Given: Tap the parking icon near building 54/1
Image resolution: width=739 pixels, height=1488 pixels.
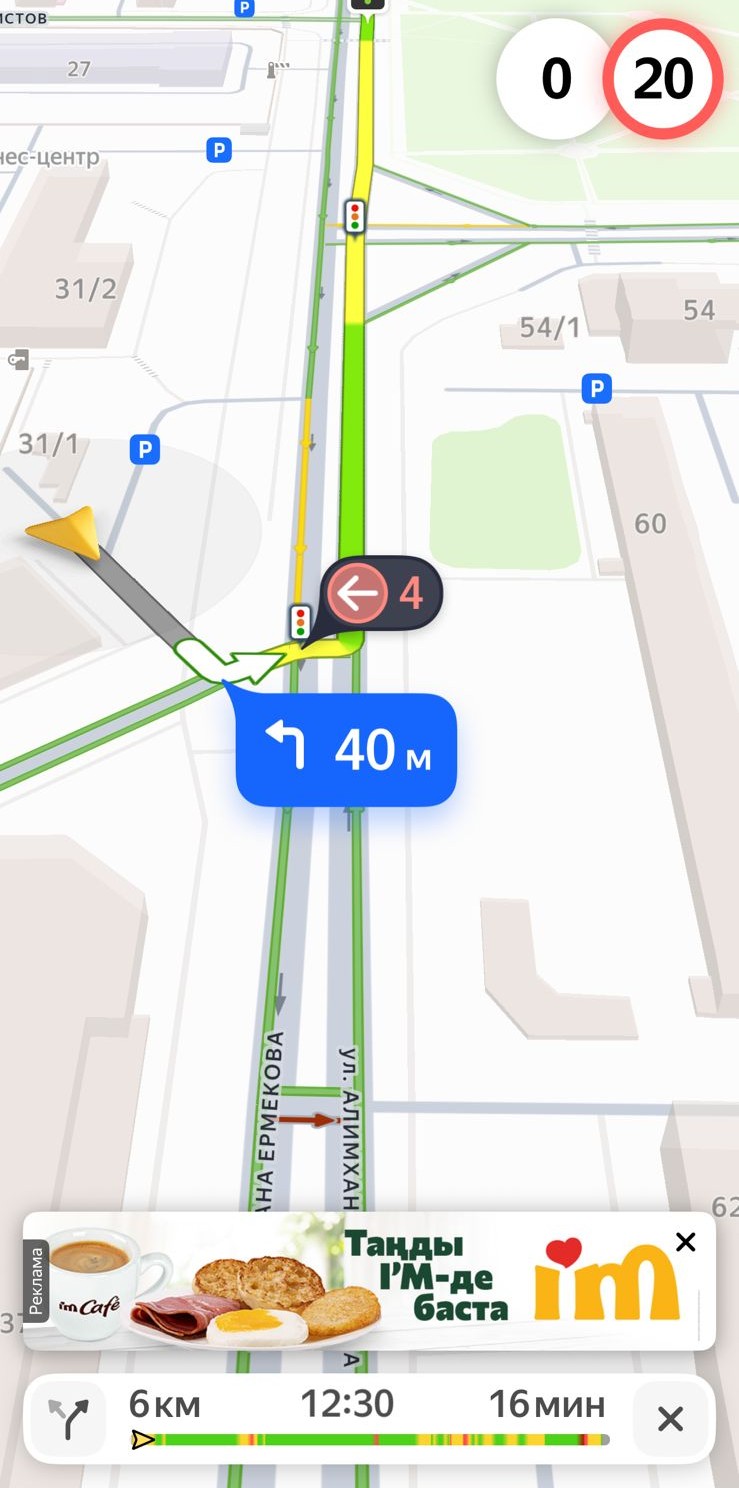Looking at the screenshot, I should 596,388.
